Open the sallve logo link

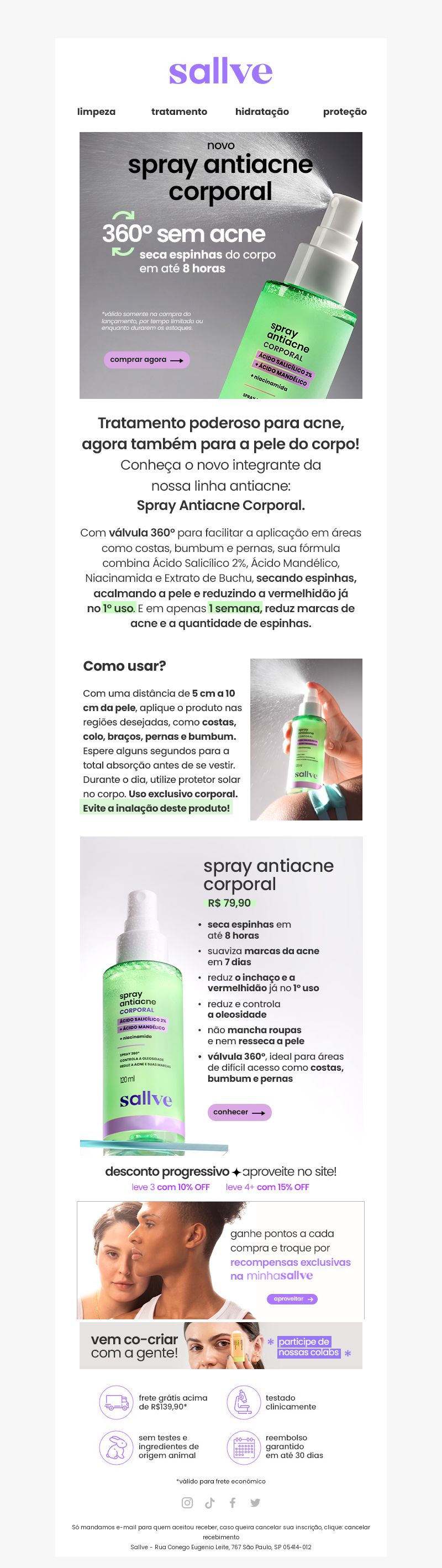(220, 72)
